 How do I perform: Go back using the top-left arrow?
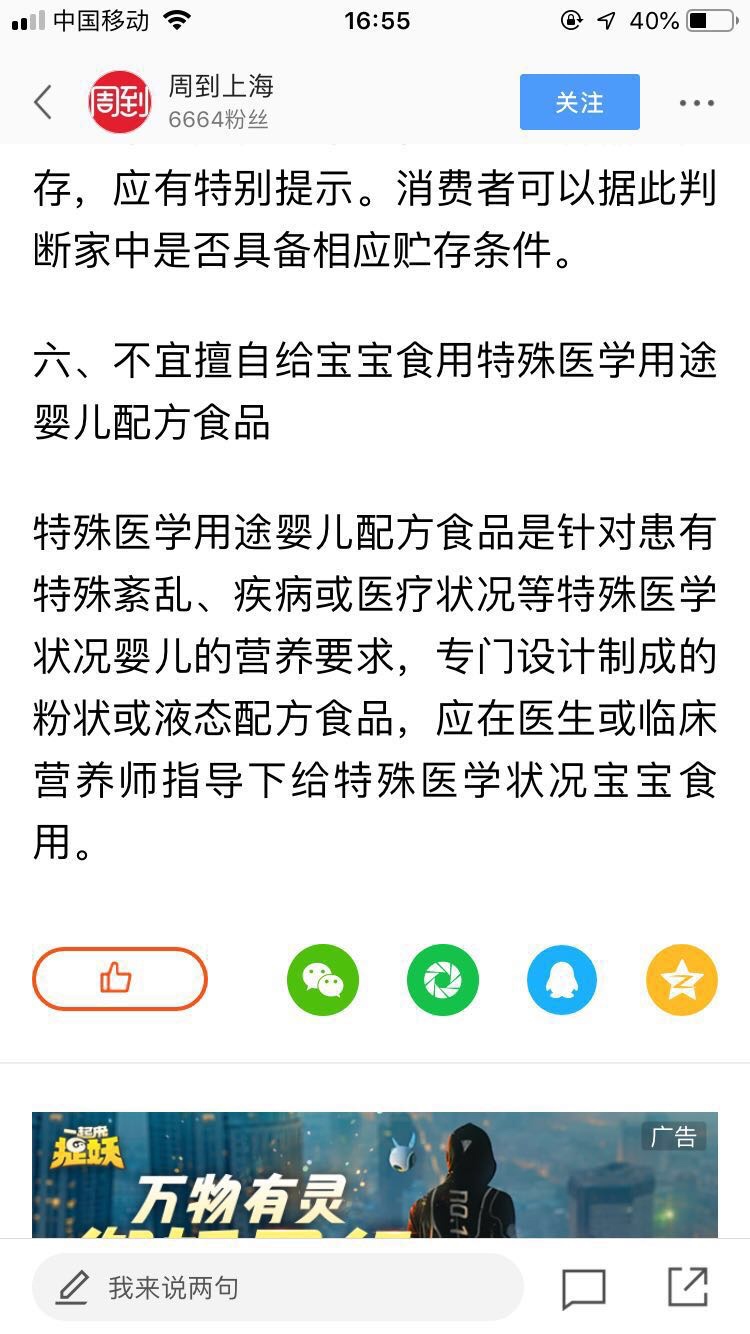[43, 102]
